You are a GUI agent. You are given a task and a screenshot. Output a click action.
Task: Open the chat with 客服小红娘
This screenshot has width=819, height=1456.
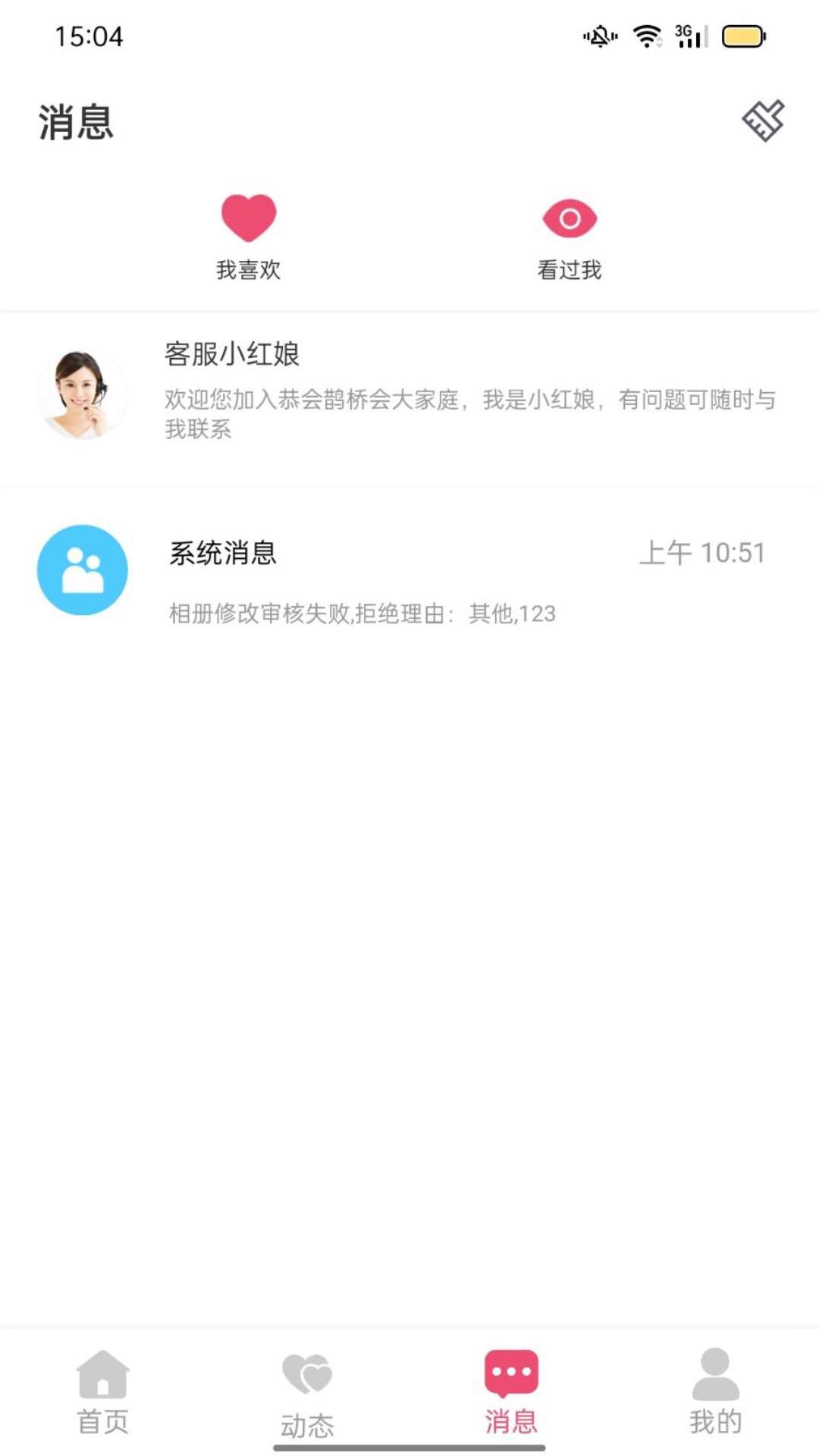tap(409, 397)
